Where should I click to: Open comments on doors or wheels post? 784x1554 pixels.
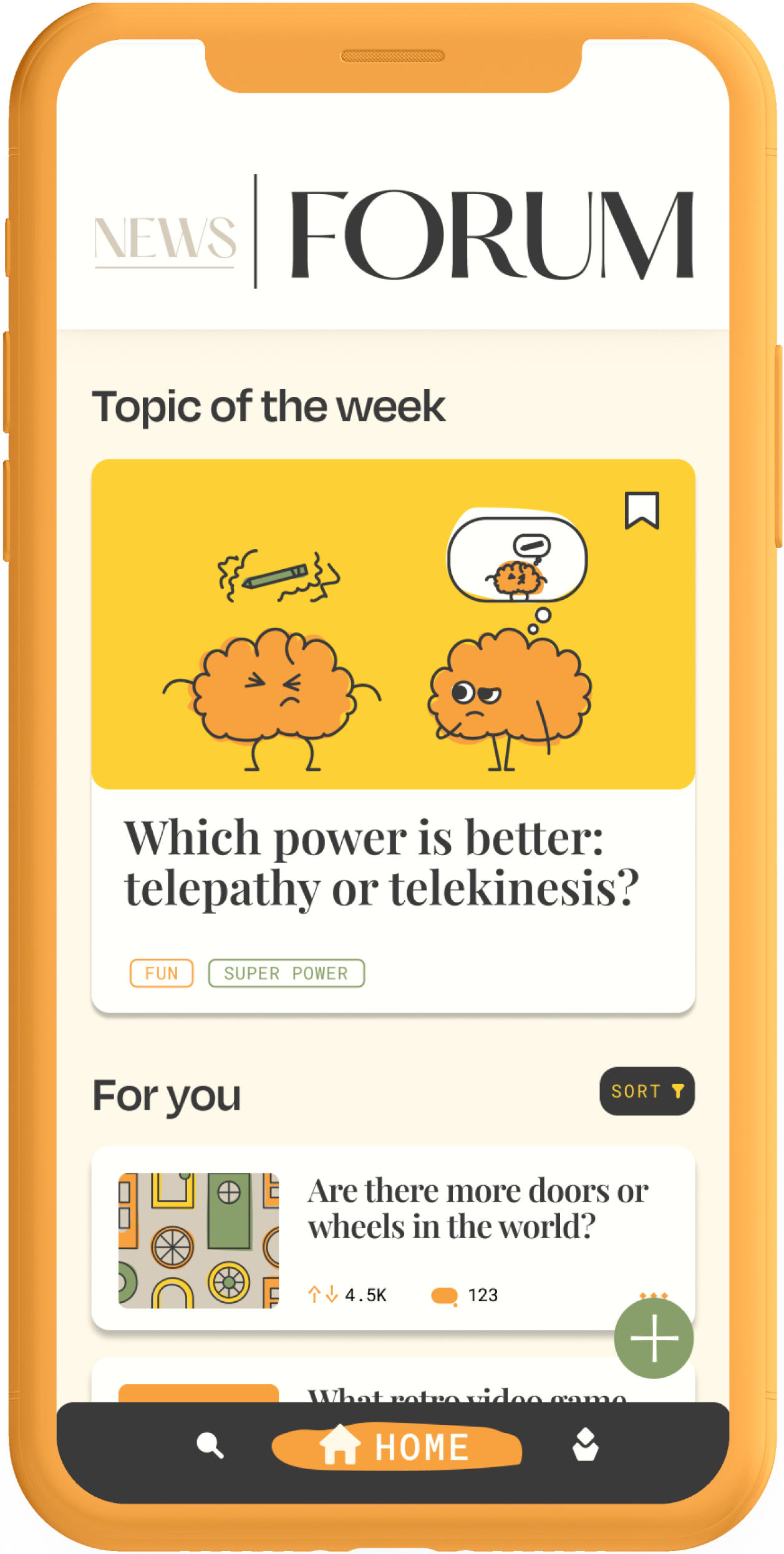tap(445, 1296)
